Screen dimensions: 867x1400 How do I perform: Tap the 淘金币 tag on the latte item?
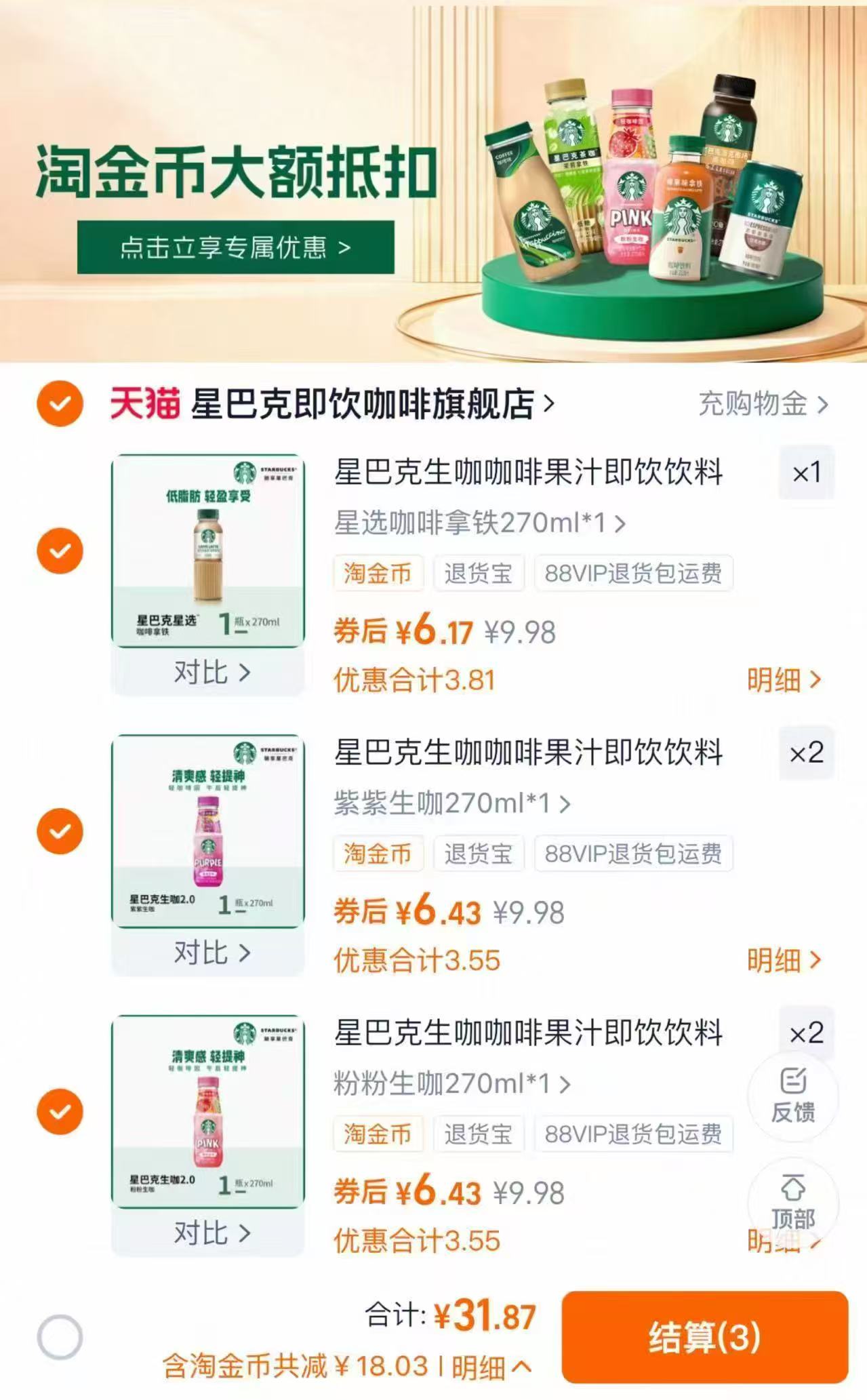point(378,573)
